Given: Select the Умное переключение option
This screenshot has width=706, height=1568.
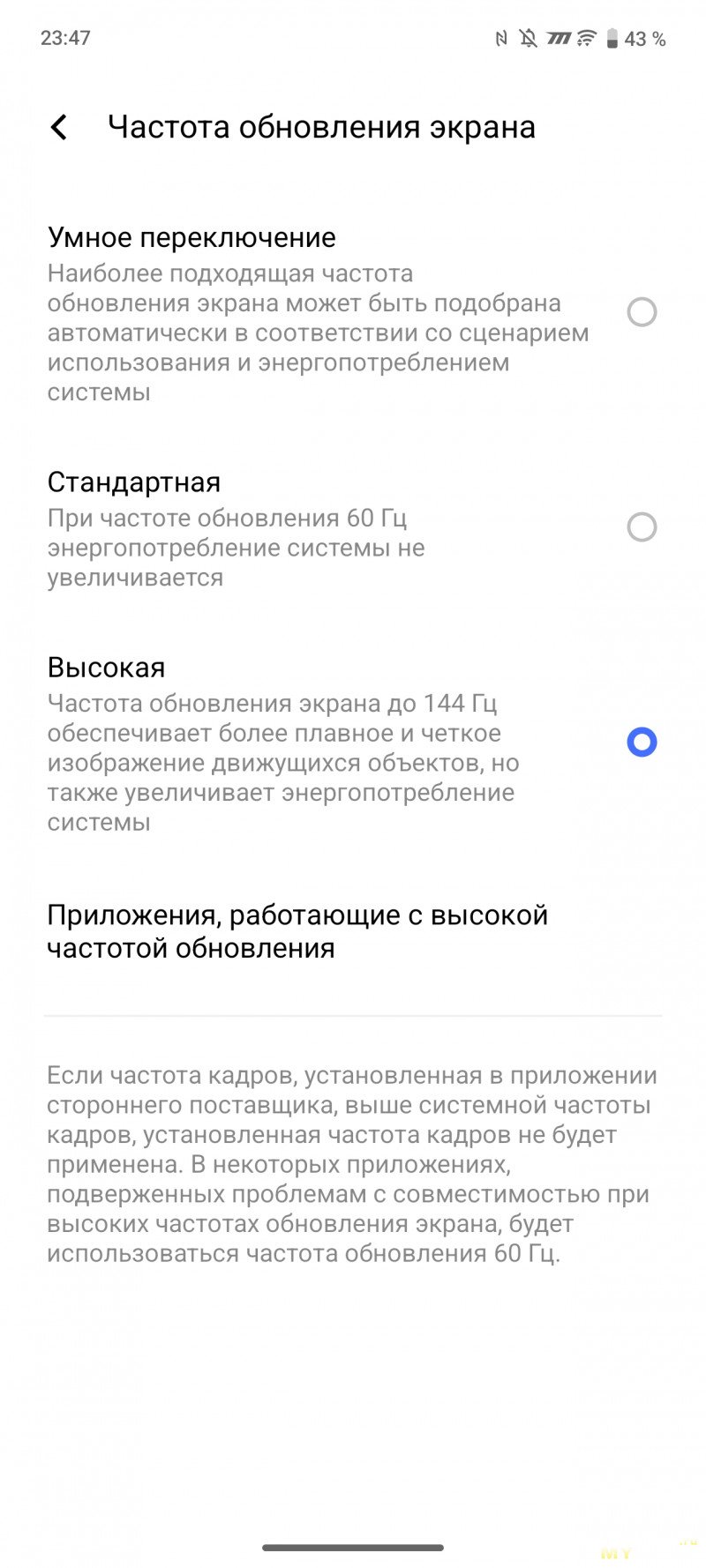Looking at the screenshot, I should 353,312.
